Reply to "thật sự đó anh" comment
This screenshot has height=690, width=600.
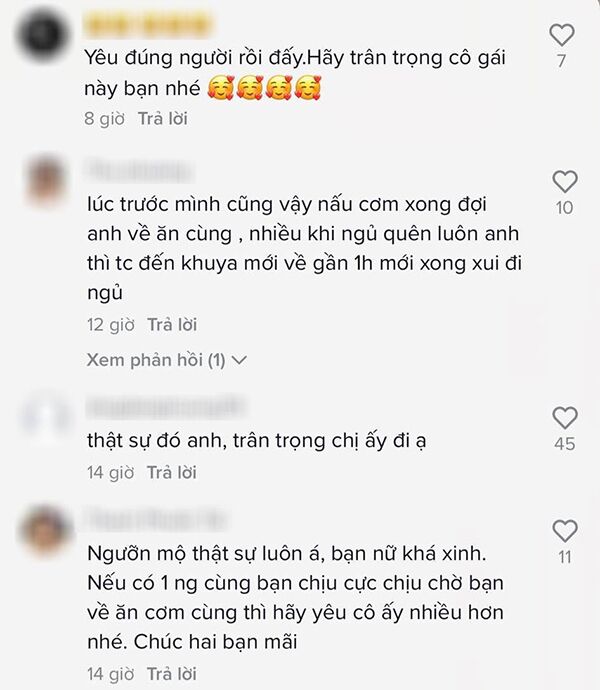pyautogui.click(x=172, y=472)
